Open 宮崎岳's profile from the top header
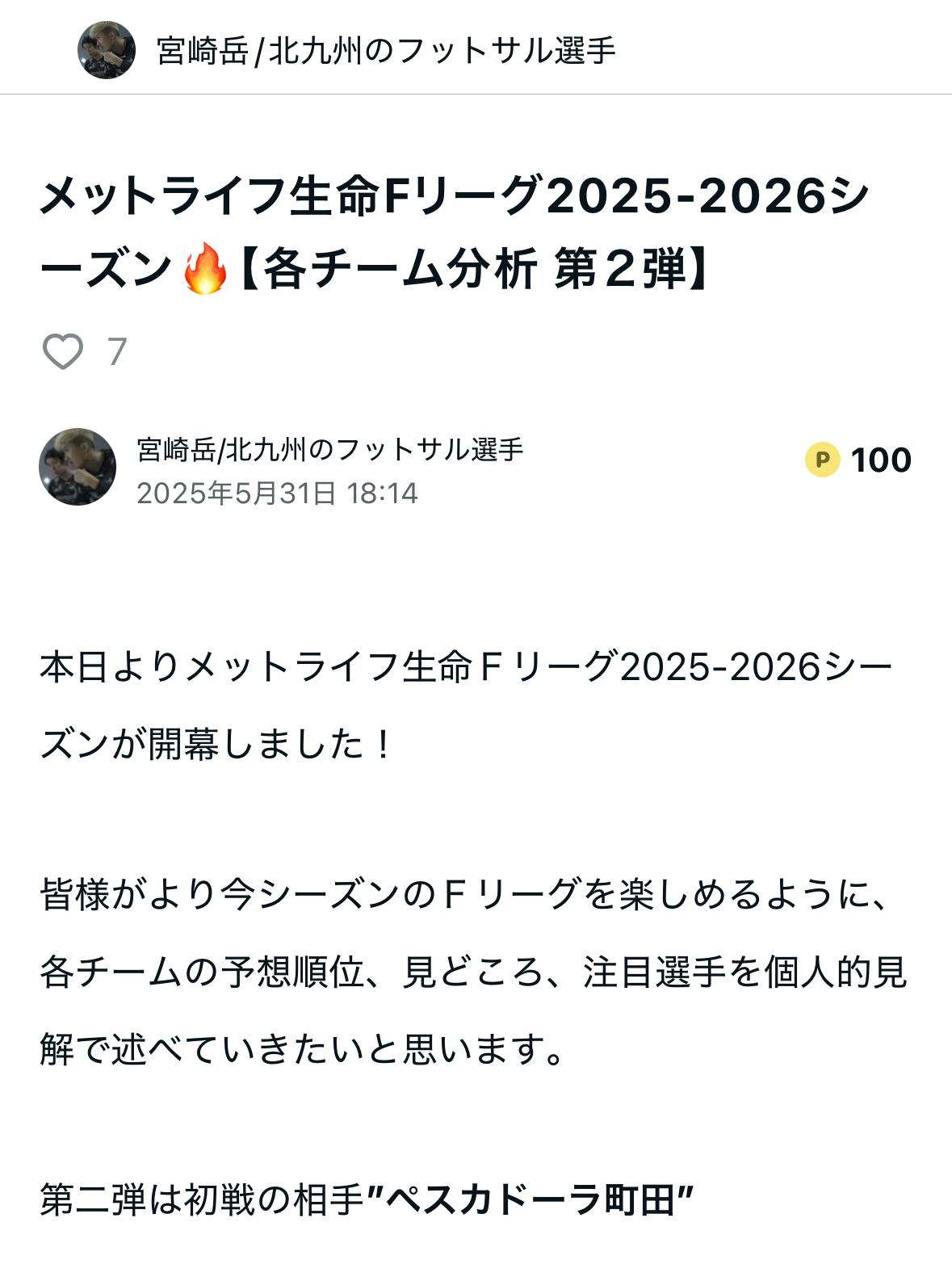952x1281 pixels. pyautogui.click(x=385, y=50)
